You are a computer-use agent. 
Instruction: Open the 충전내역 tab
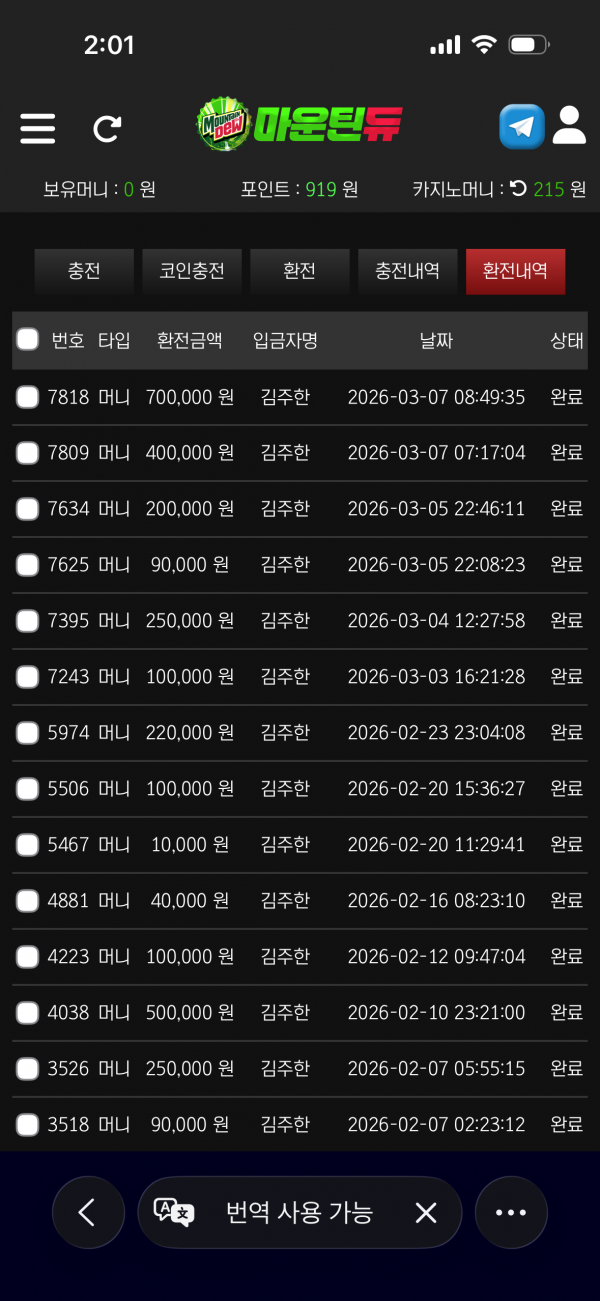coord(408,271)
